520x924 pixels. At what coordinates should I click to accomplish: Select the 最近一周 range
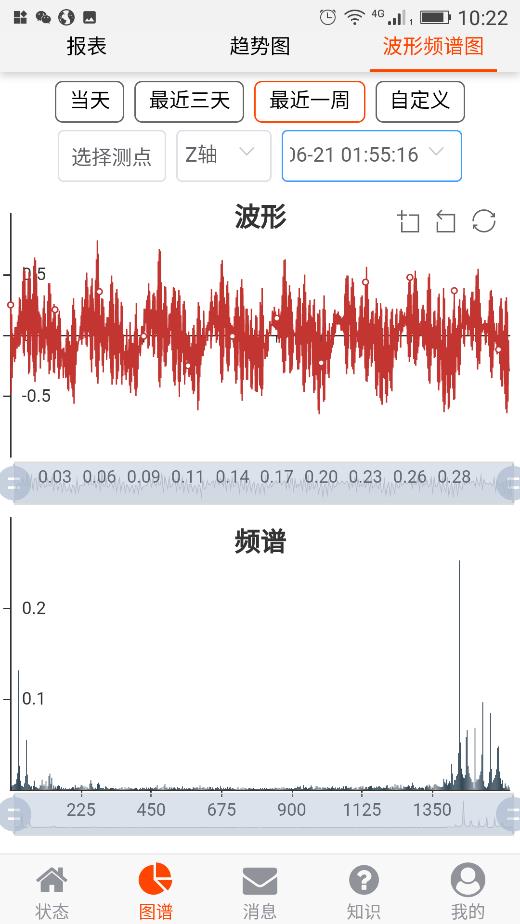[310, 101]
